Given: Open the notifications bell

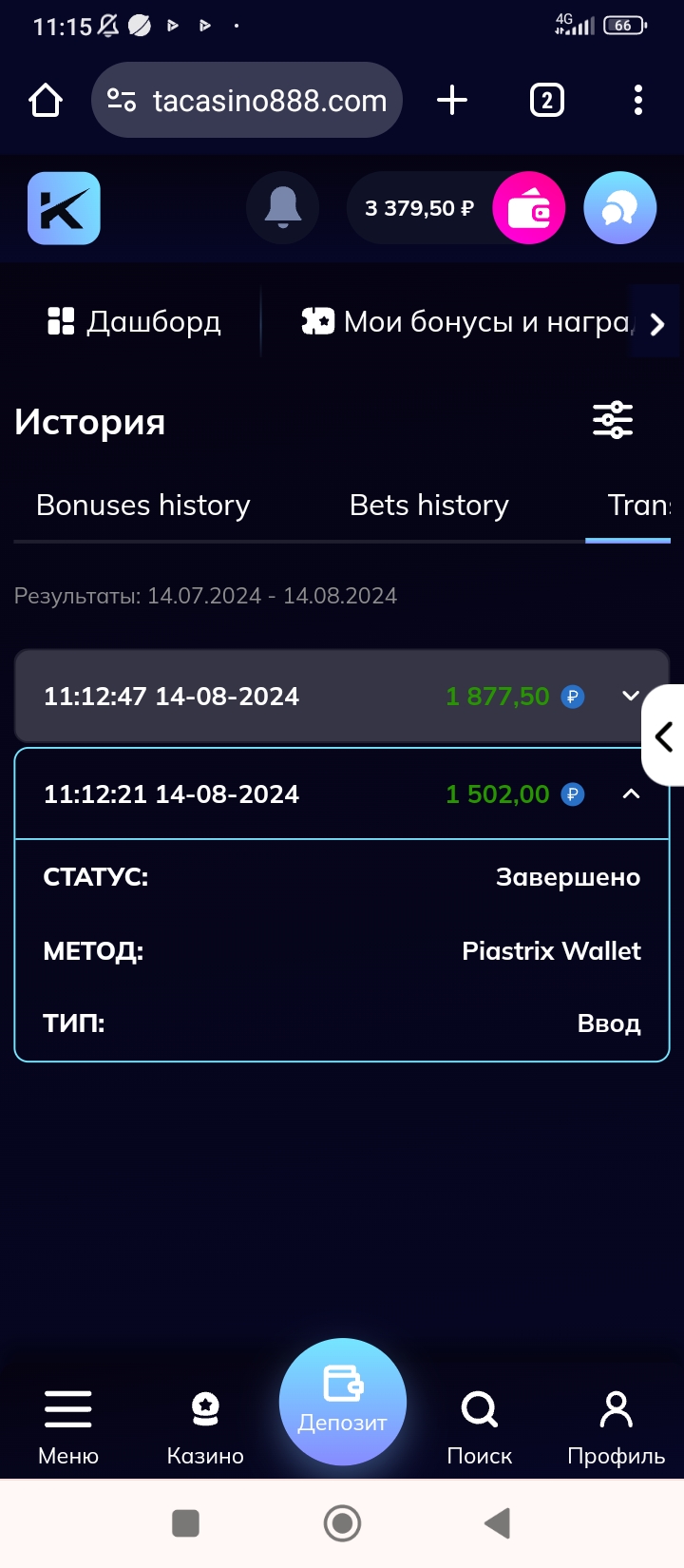Looking at the screenshot, I should click(x=282, y=208).
